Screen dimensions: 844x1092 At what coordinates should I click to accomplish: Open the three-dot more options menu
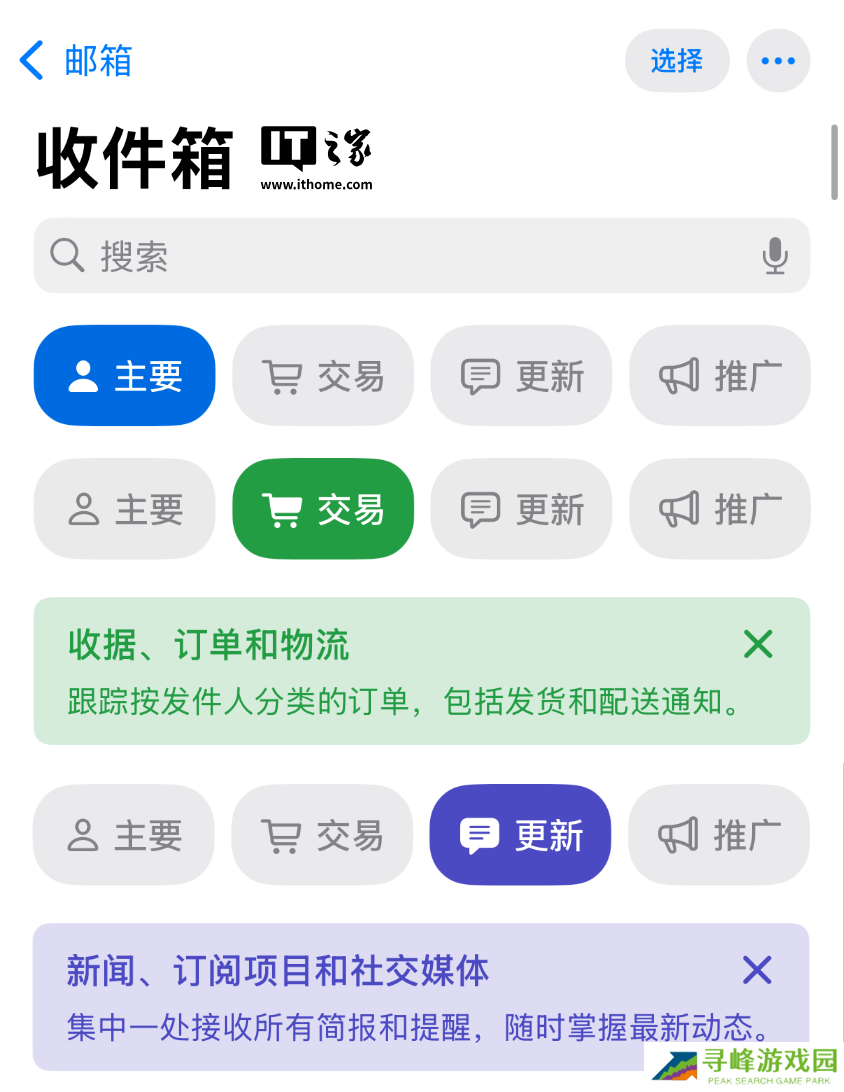[x=778, y=61]
